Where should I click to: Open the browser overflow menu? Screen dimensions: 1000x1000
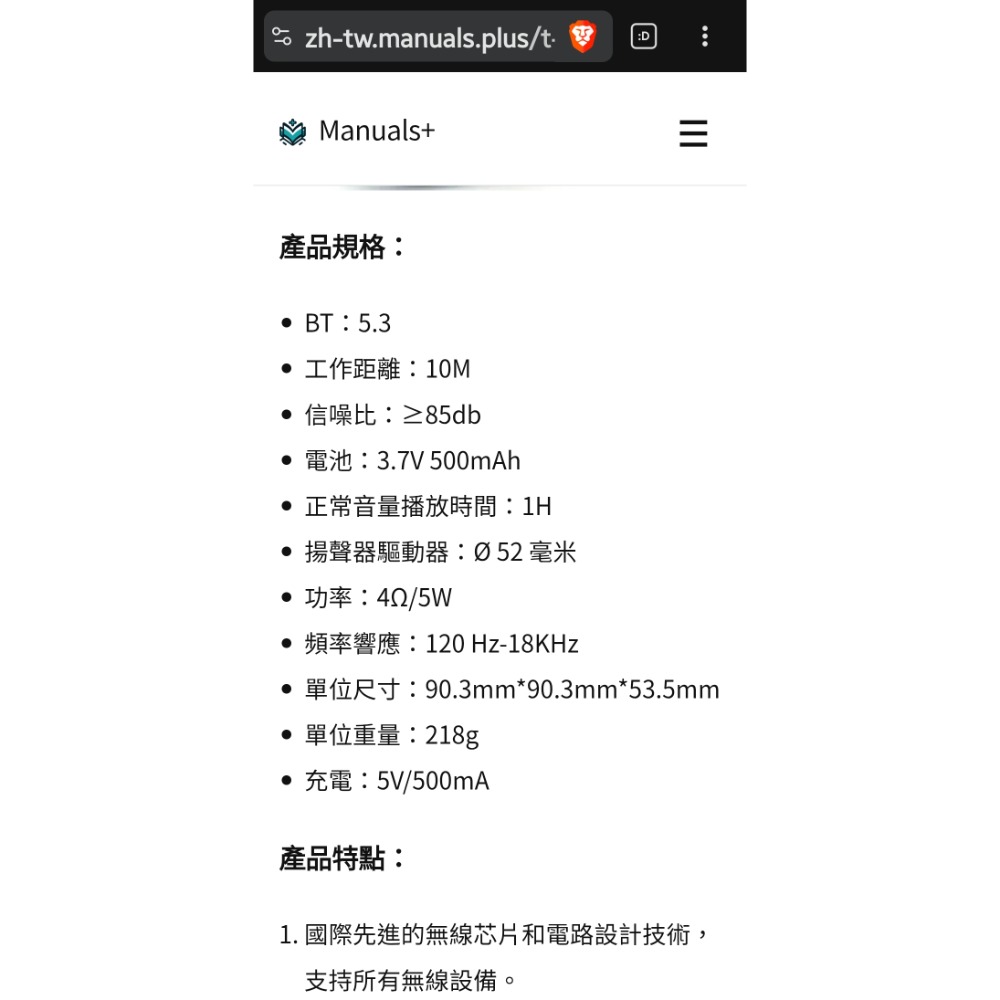705,37
